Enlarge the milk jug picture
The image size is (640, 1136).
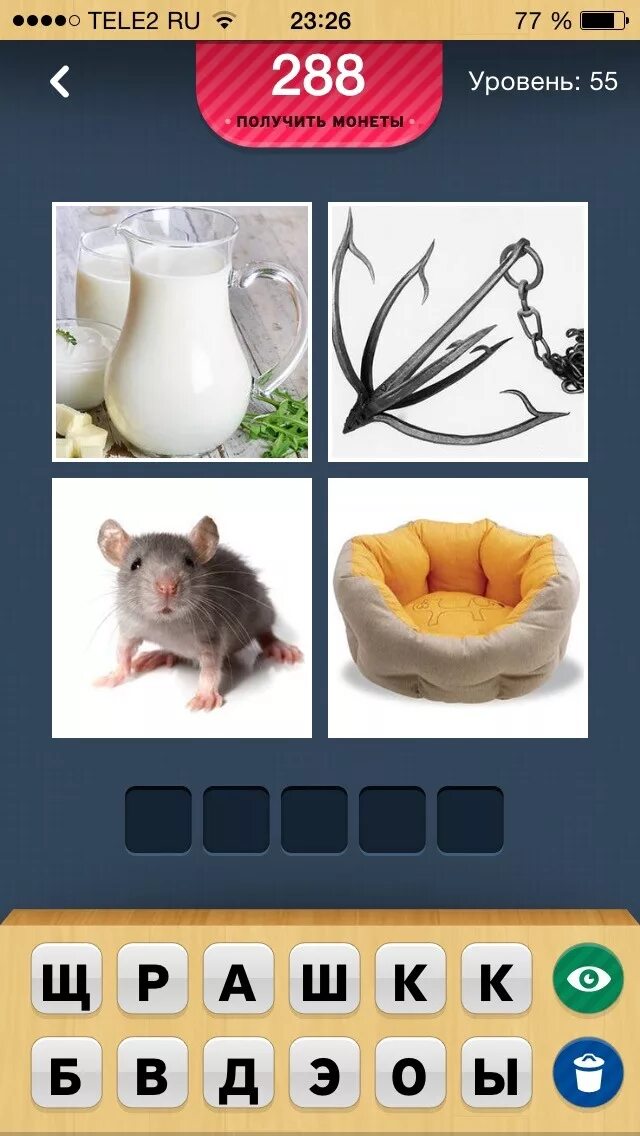tap(182, 332)
